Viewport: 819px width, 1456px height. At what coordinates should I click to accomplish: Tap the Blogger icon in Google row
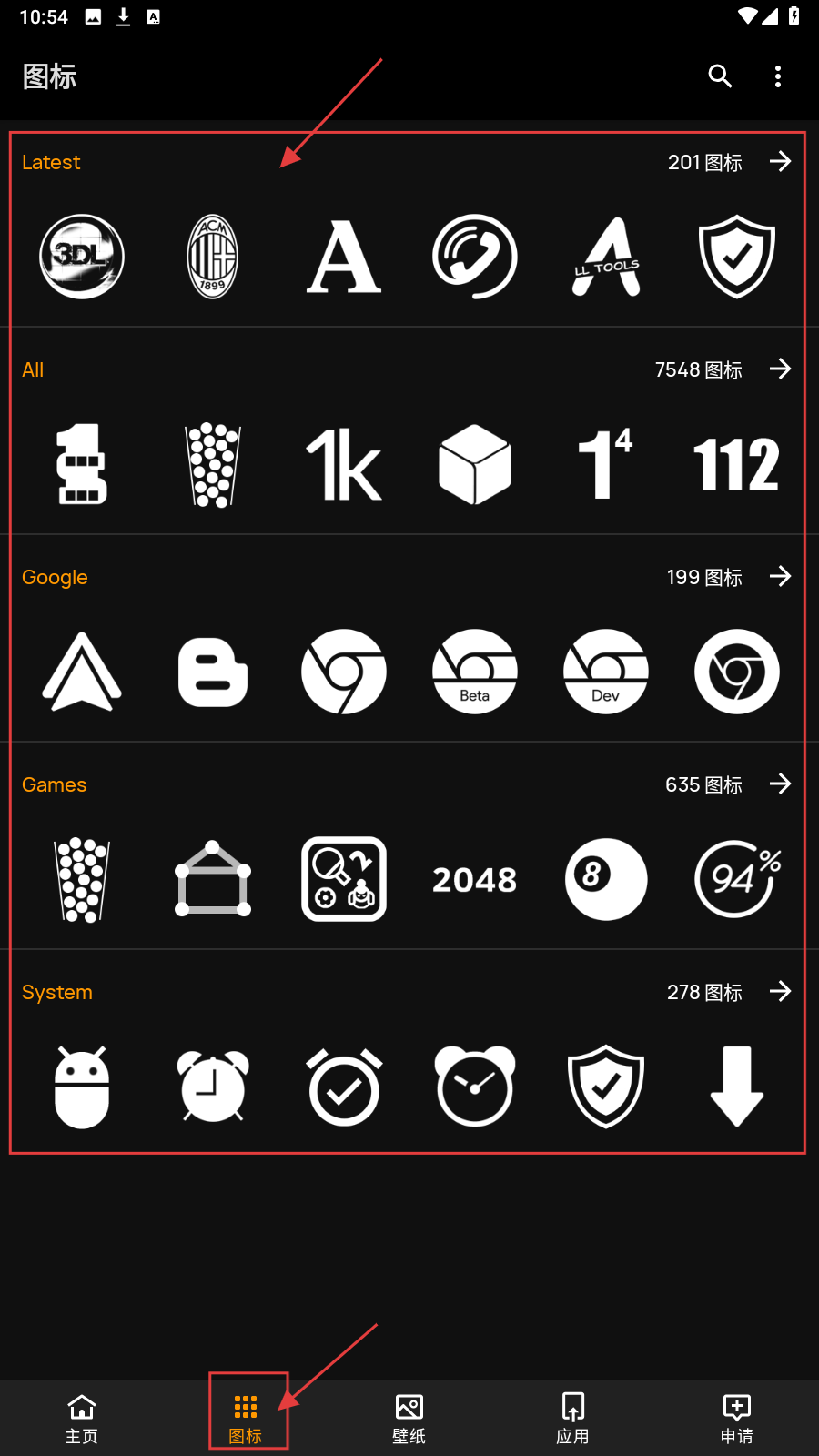[213, 672]
